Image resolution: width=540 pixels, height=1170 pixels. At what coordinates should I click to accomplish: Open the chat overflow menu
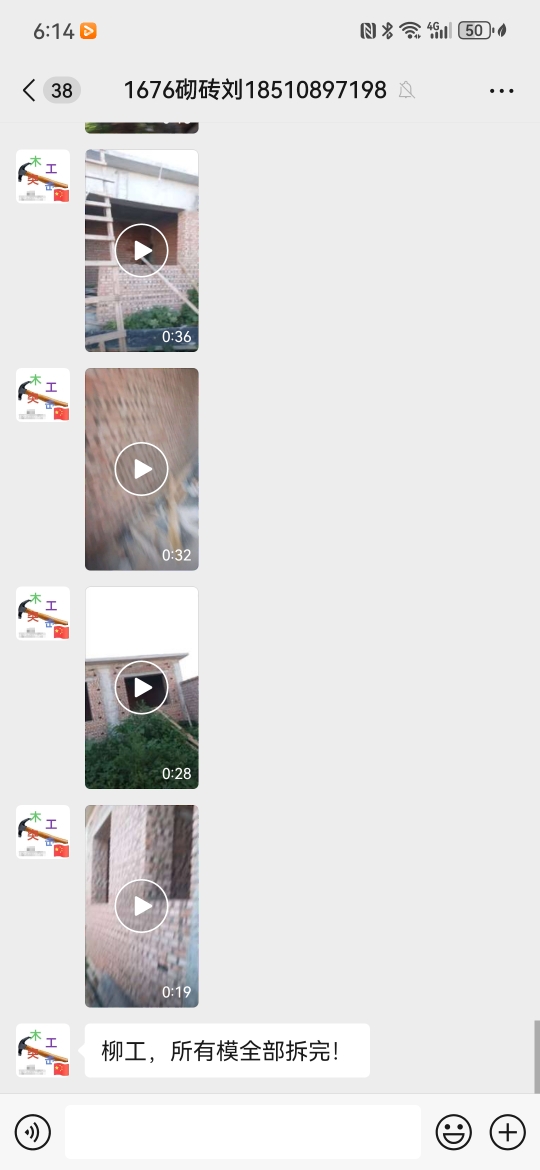pos(501,90)
